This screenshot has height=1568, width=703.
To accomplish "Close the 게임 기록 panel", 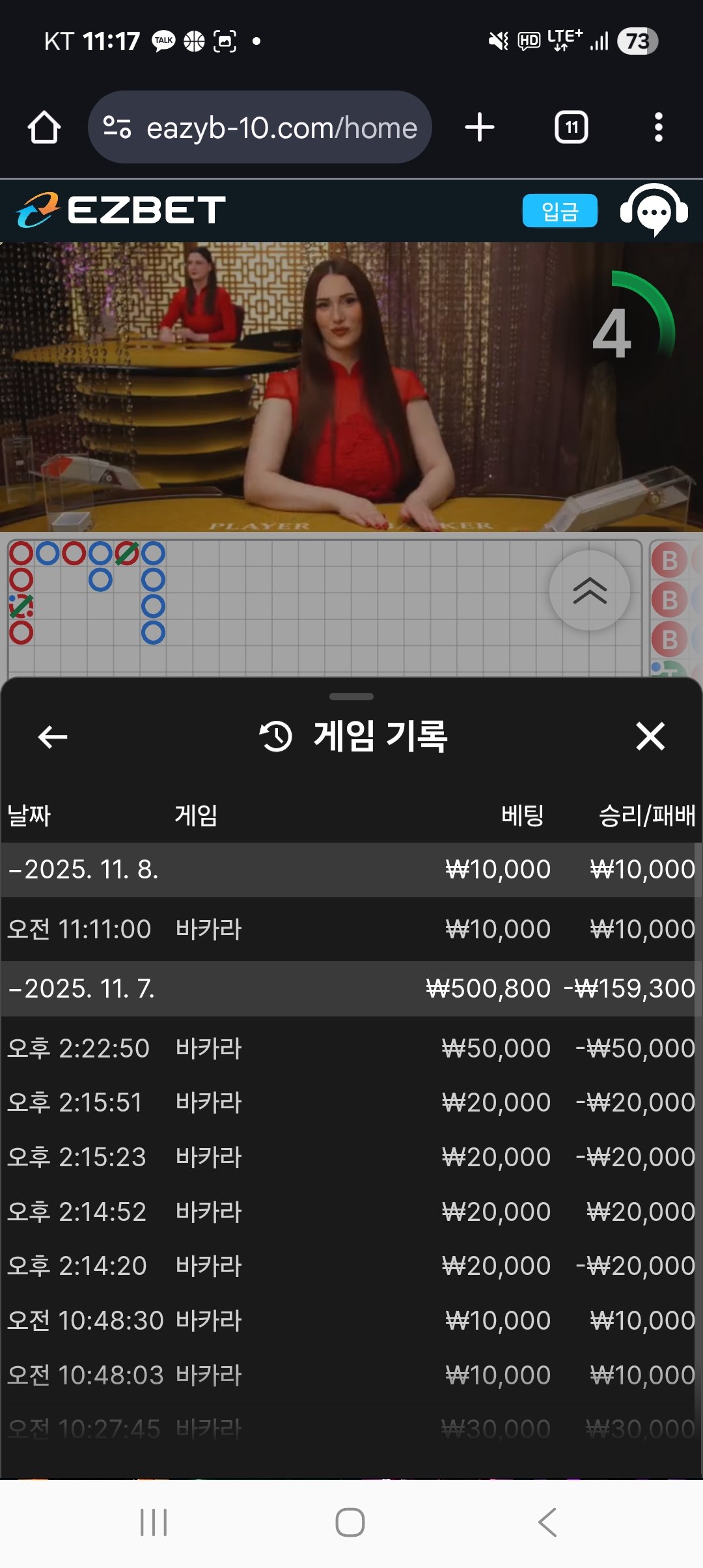I will pos(650,736).
